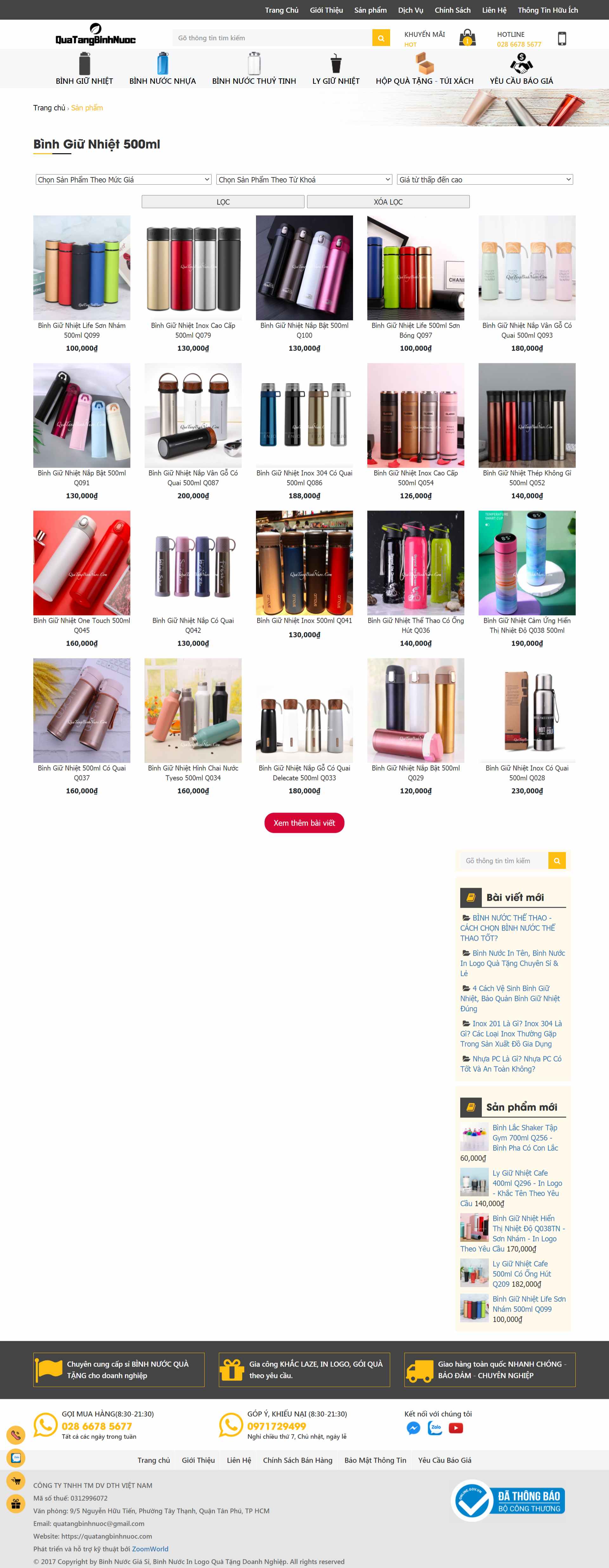609x1568 pixels.
Task: Open the shopping cart icon in the header
Action: [467, 36]
